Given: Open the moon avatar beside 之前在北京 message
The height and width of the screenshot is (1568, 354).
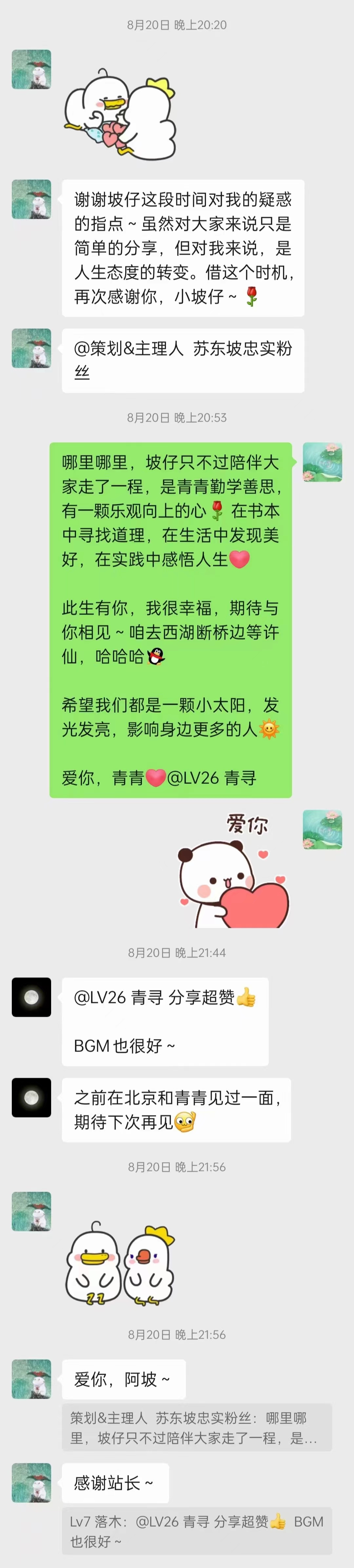Looking at the screenshot, I should point(31,1098).
